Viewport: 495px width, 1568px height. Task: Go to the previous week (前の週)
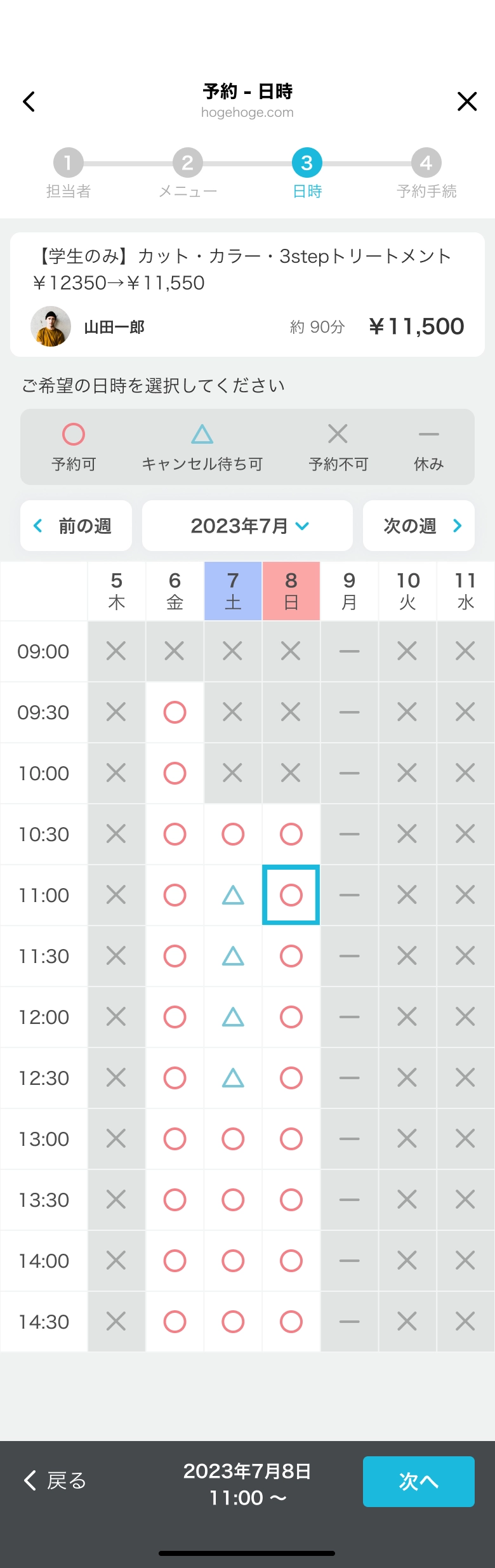point(76,526)
